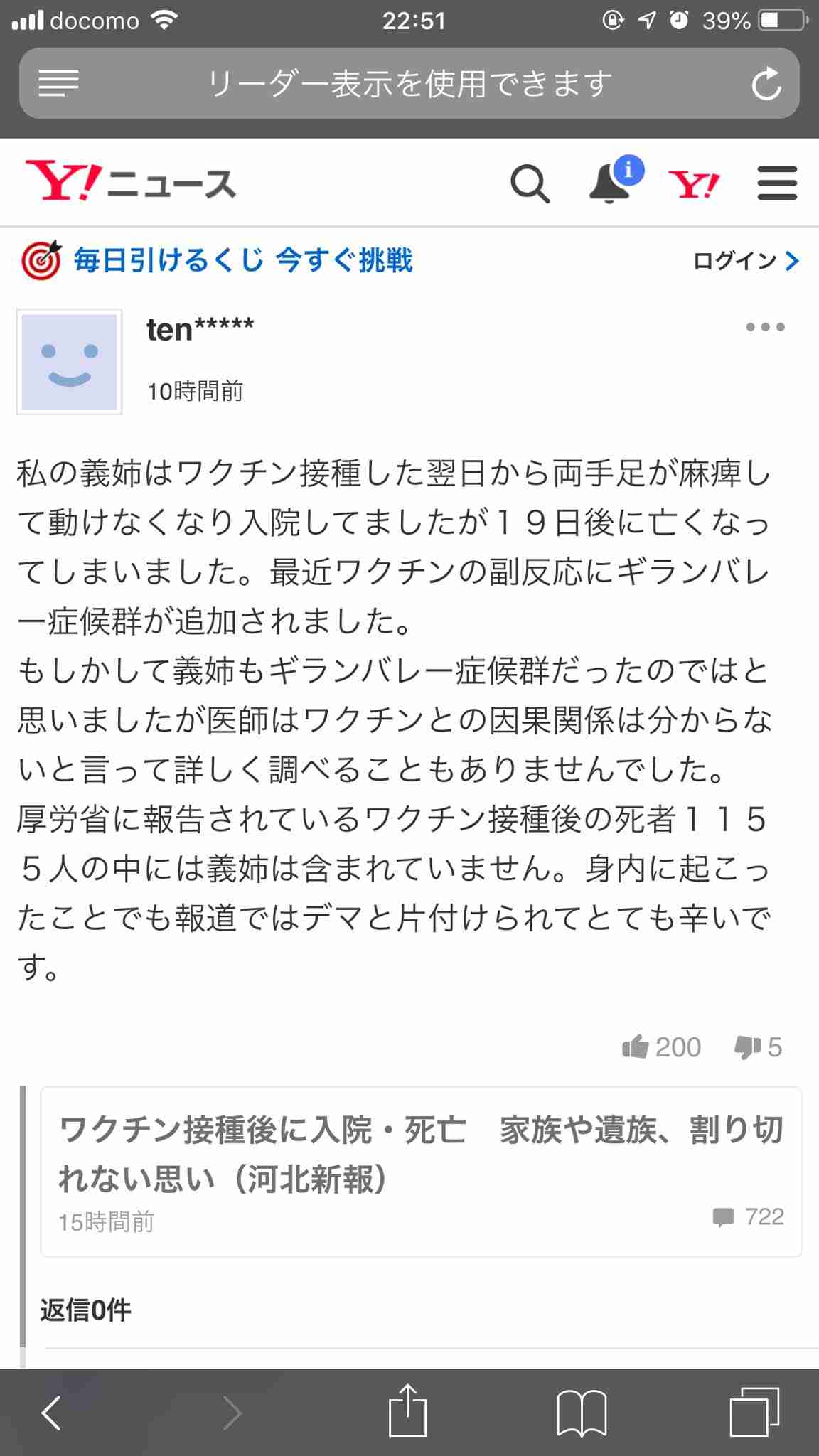Image resolution: width=819 pixels, height=1456 pixels.
Task: Show open Safari tabs
Action: coord(754,1411)
